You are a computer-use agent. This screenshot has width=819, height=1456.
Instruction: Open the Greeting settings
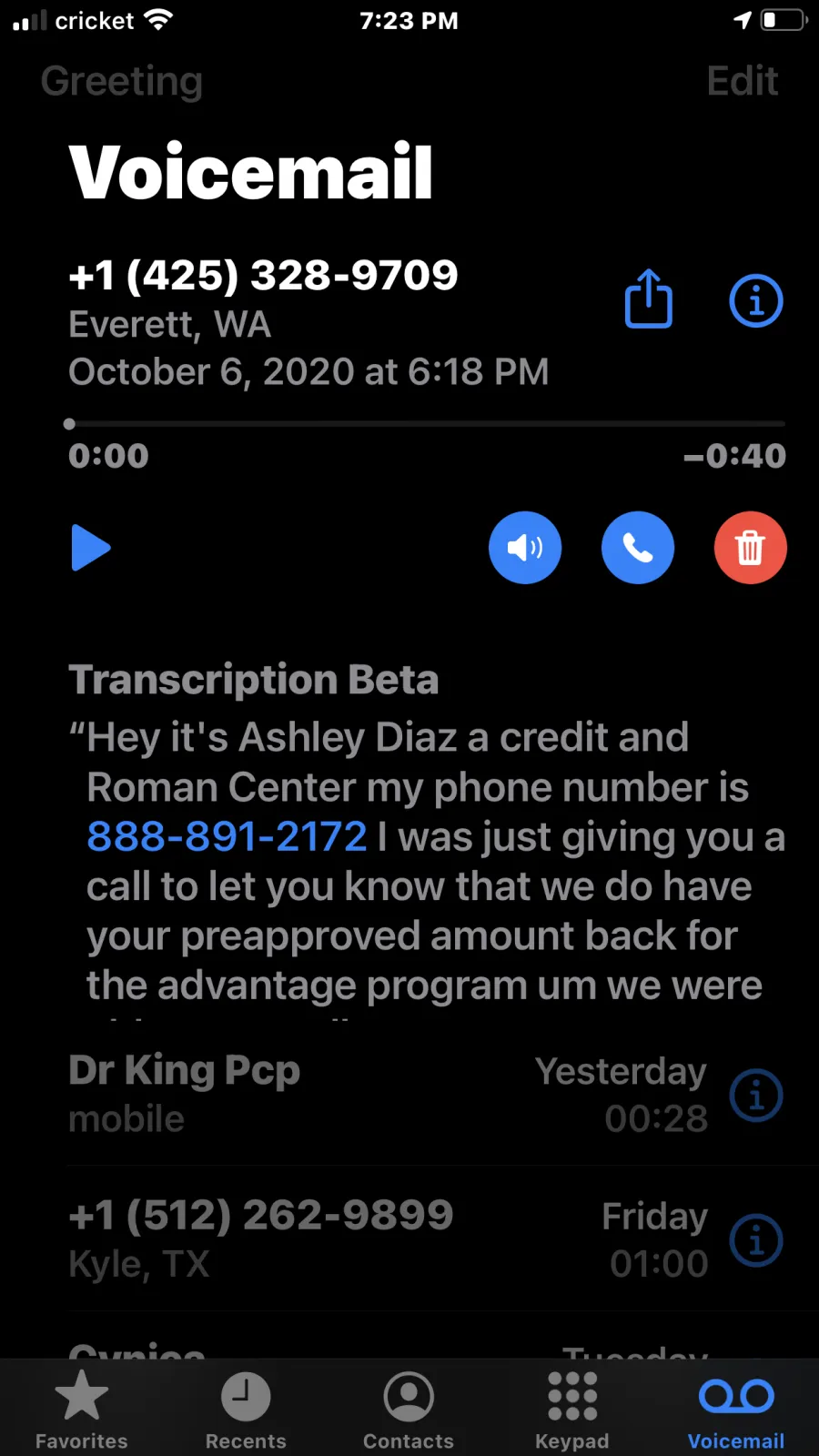(x=122, y=82)
